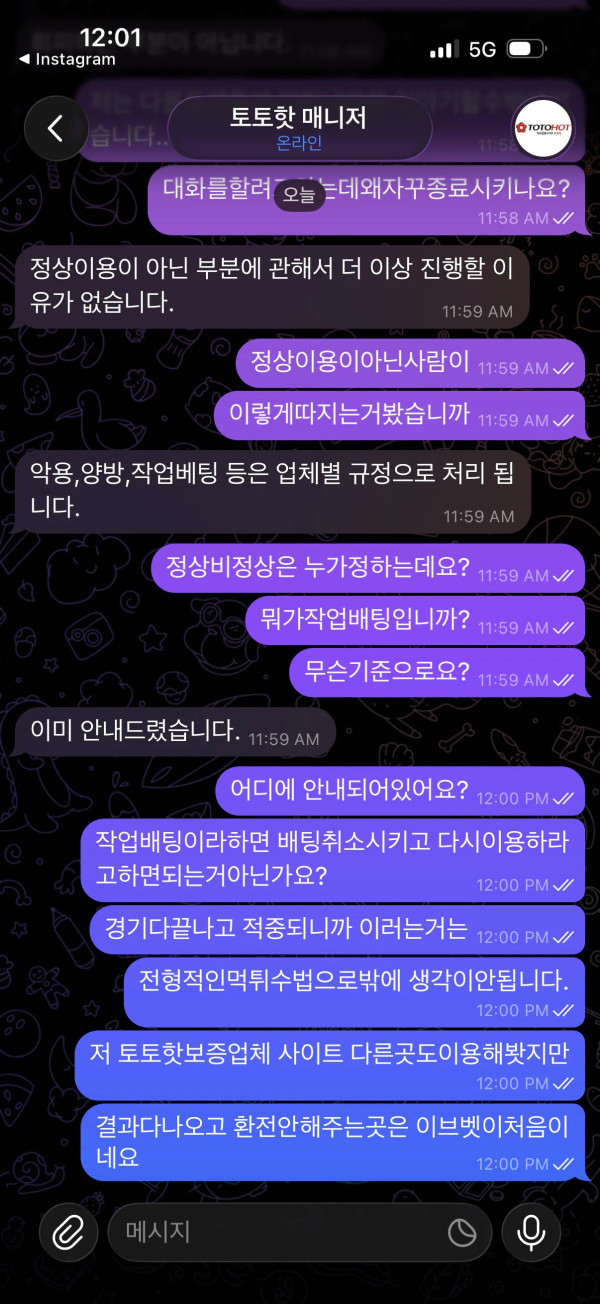The width and height of the screenshot is (600, 1304).
Task: Open the sticker panel in the message field
Action: coord(461,1233)
